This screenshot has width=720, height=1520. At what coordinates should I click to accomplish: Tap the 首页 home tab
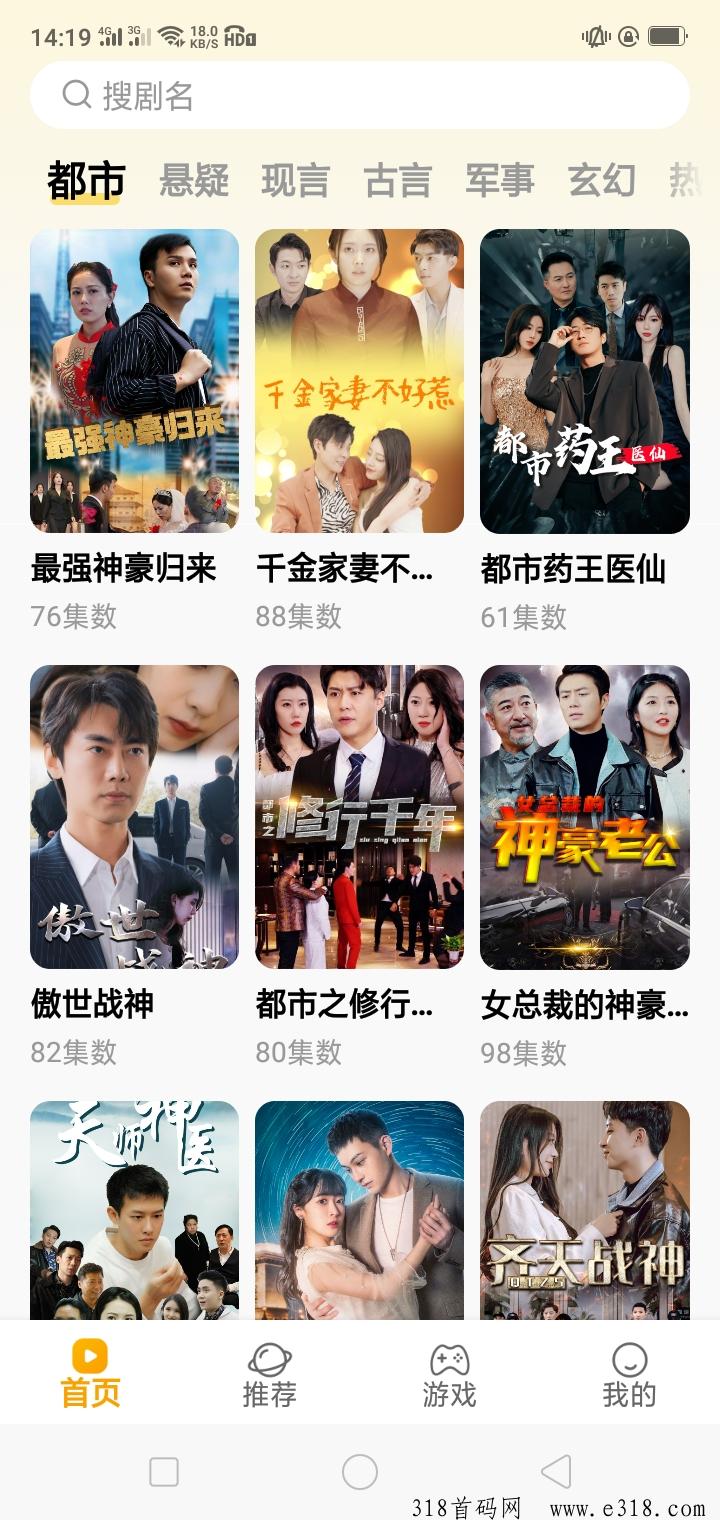[90, 1375]
